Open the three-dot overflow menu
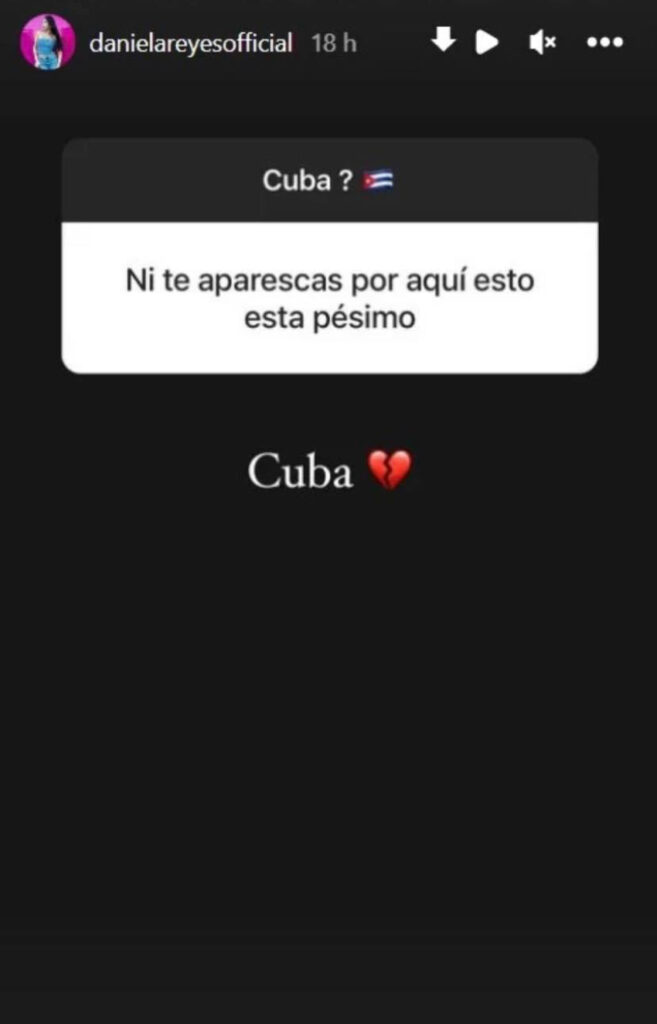657x1024 pixels. tap(605, 42)
